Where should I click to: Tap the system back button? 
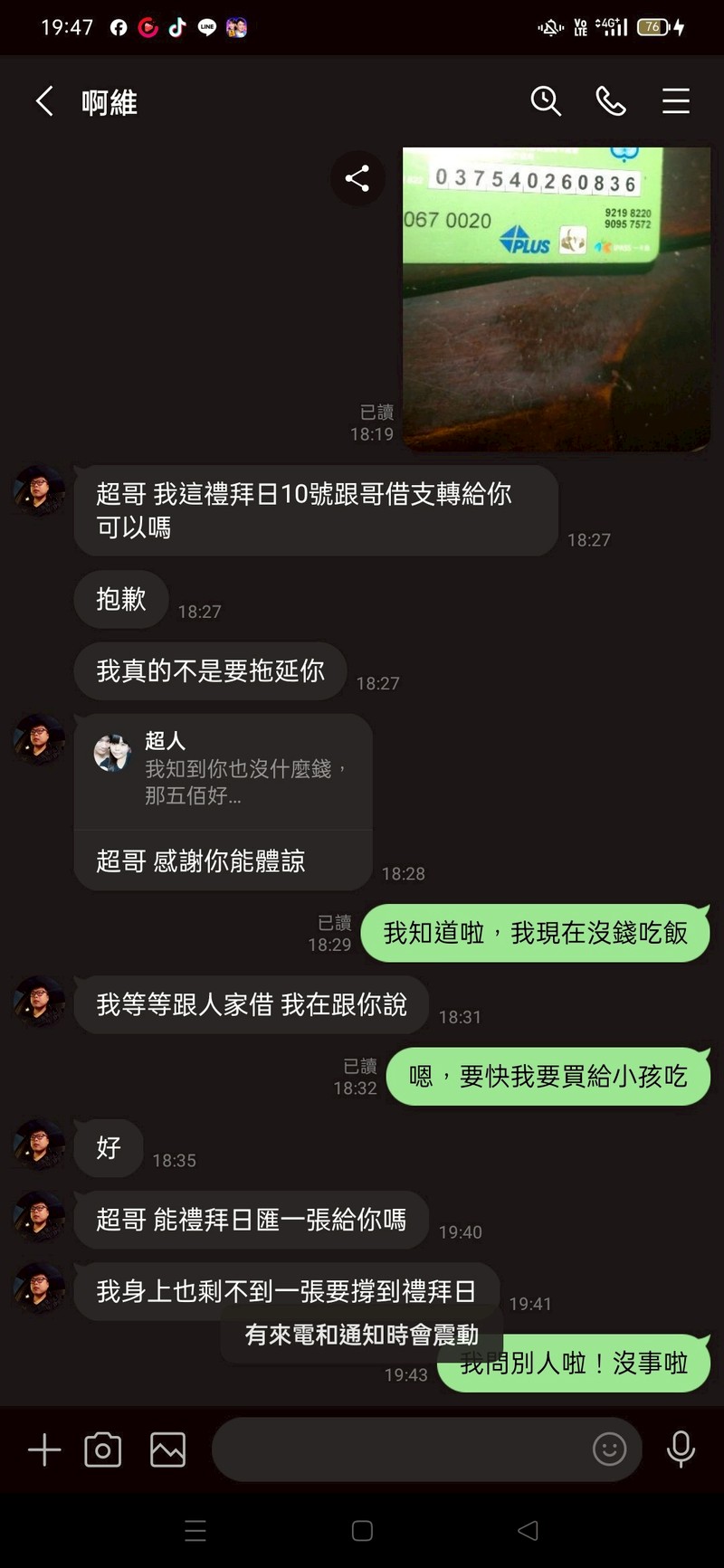(x=528, y=1530)
